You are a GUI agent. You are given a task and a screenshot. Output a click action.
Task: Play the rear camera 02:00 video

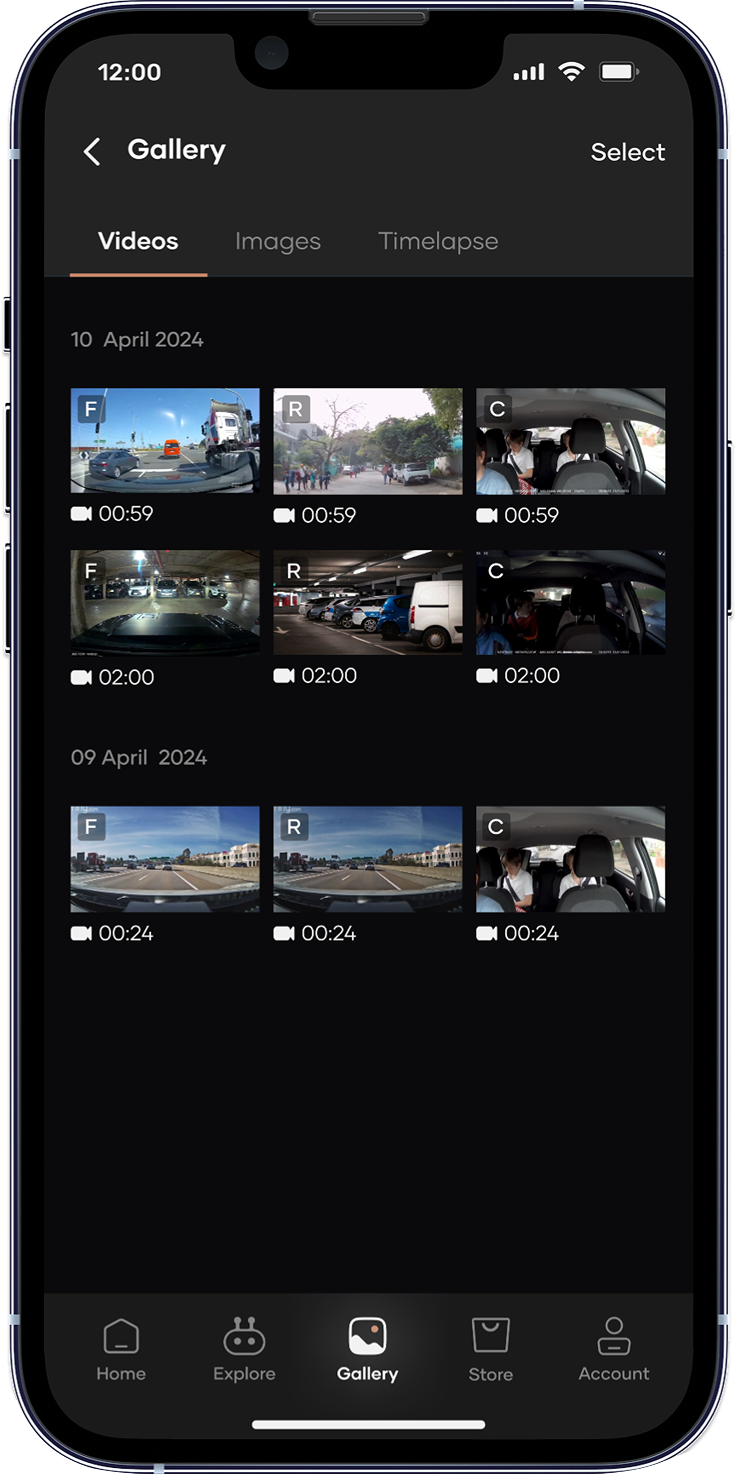tap(368, 602)
